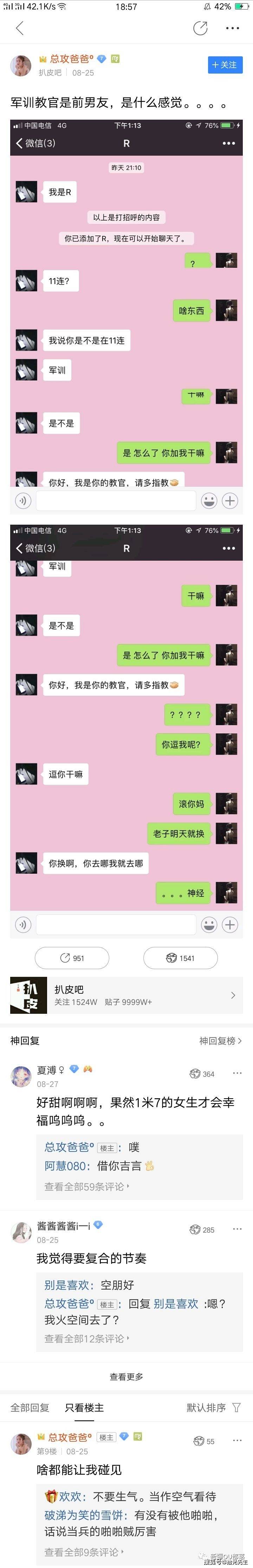Share this post from the top bar

pyautogui.click(x=200, y=28)
